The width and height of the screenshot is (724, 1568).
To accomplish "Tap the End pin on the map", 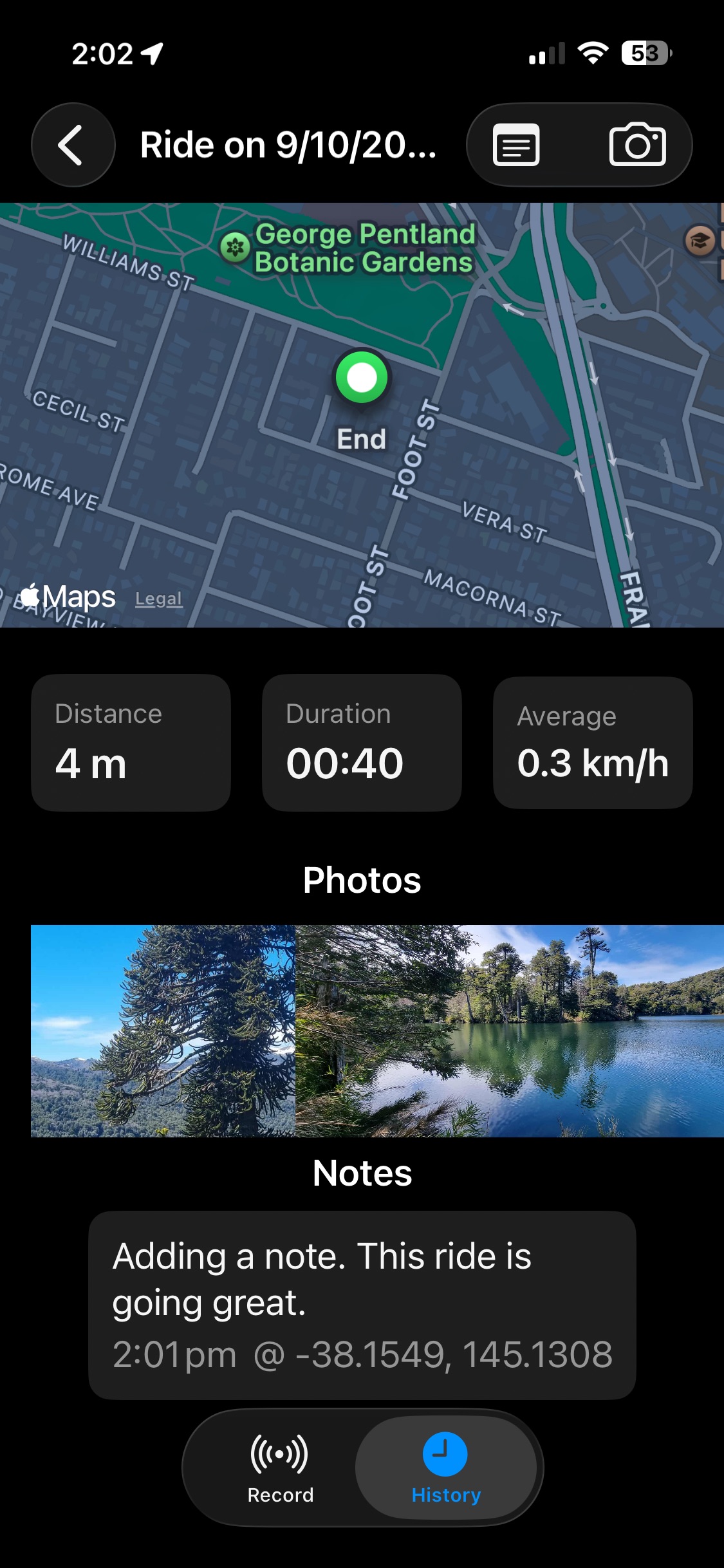I will [x=362, y=379].
